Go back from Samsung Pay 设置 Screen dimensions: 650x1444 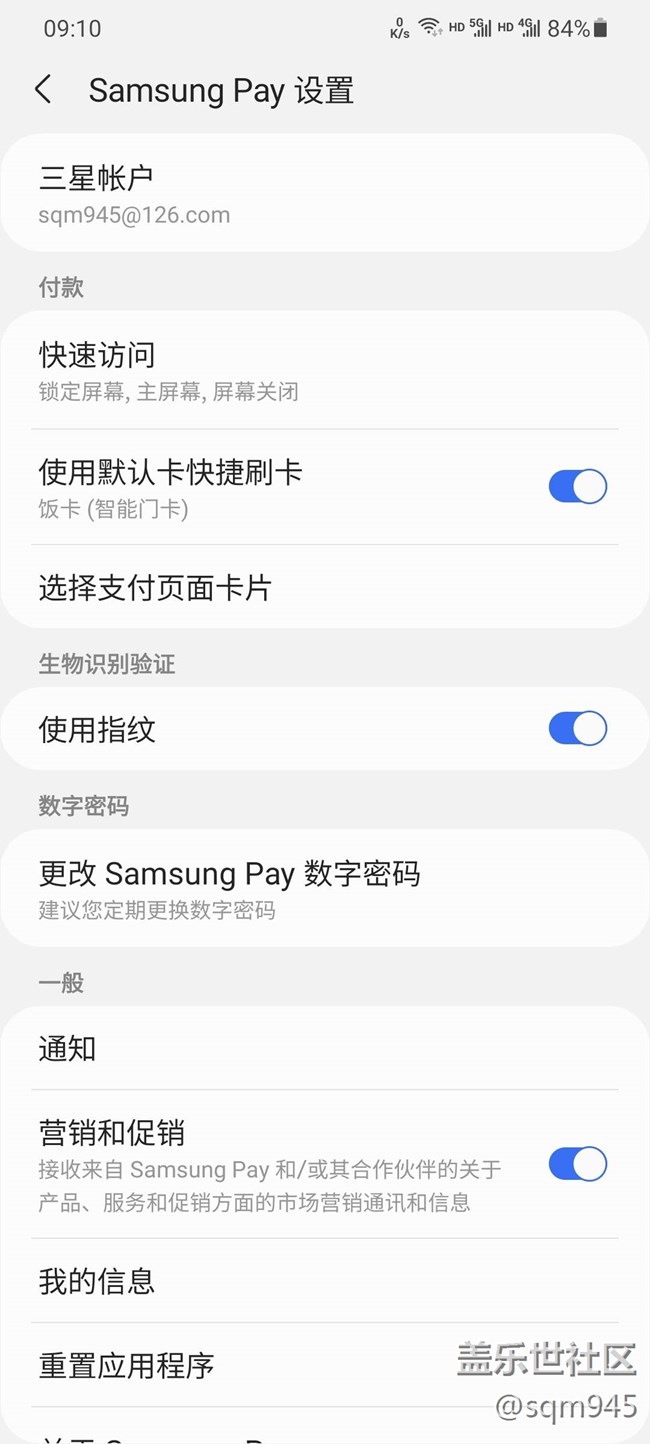[x=43, y=90]
